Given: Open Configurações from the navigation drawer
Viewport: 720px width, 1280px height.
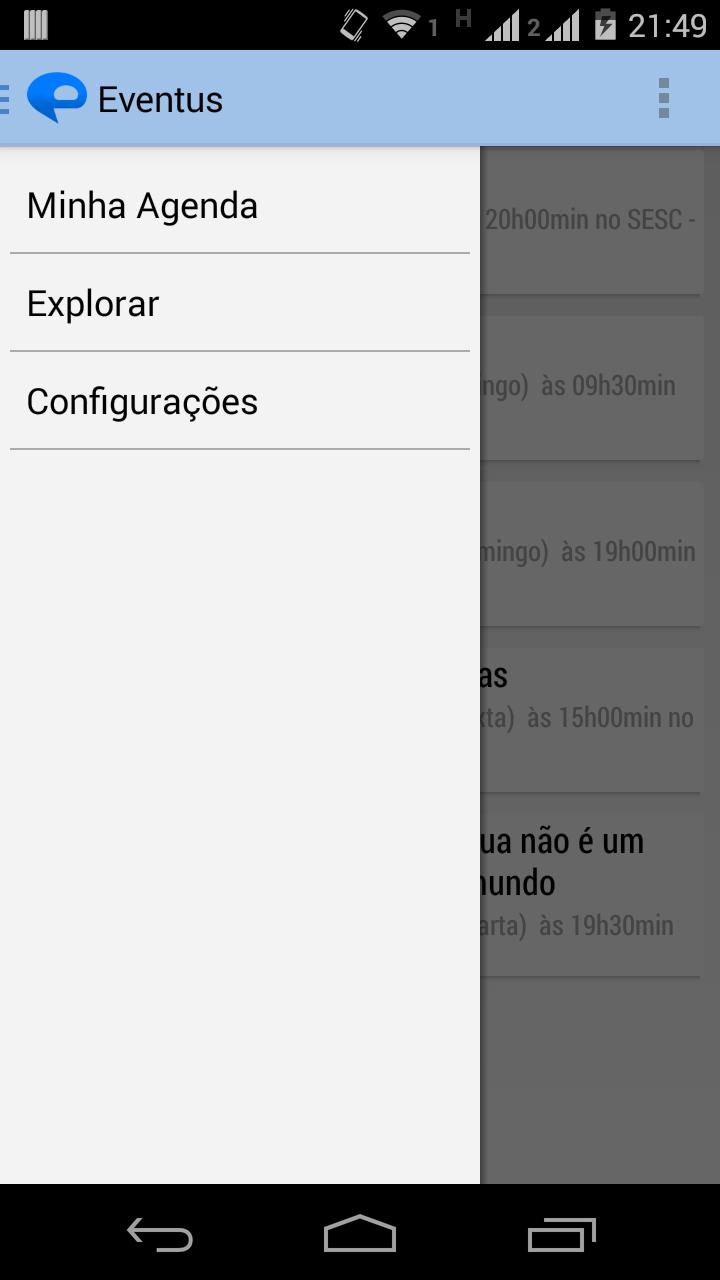Looking at the screenshot, I should (143, 400).
